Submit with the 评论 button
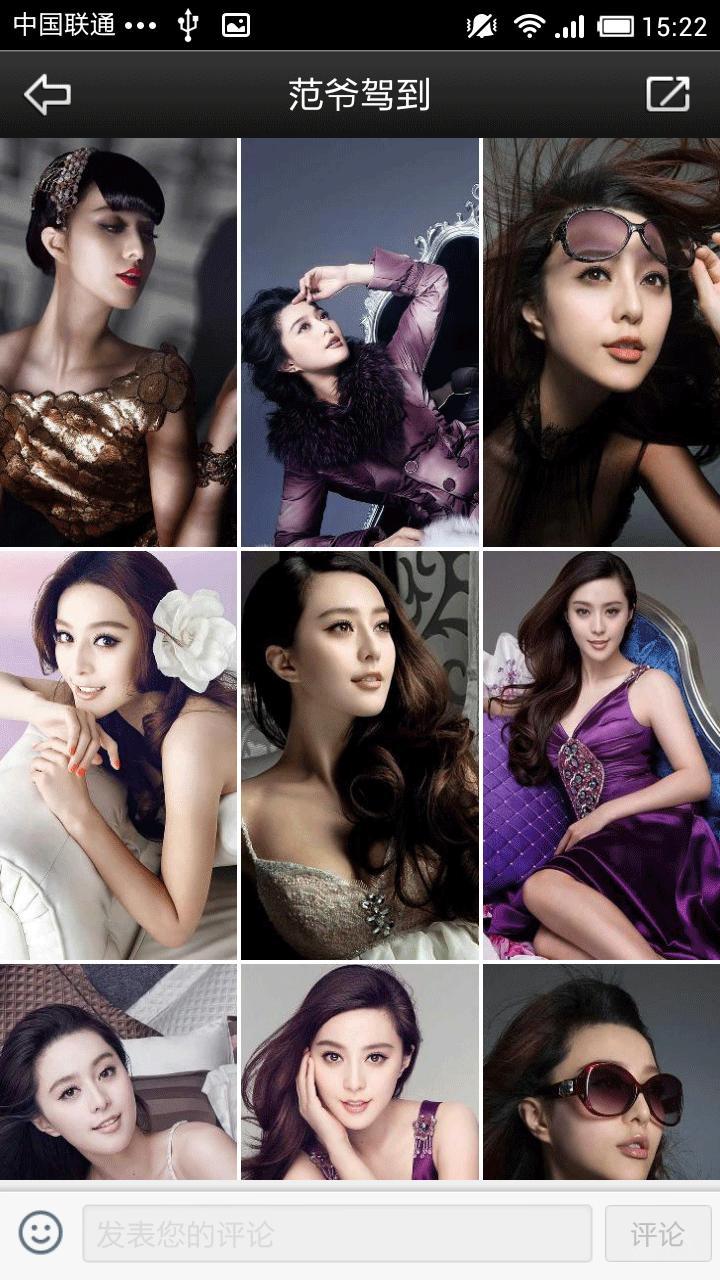This screenshot has height=1280, width=720. click(658, 1233)
